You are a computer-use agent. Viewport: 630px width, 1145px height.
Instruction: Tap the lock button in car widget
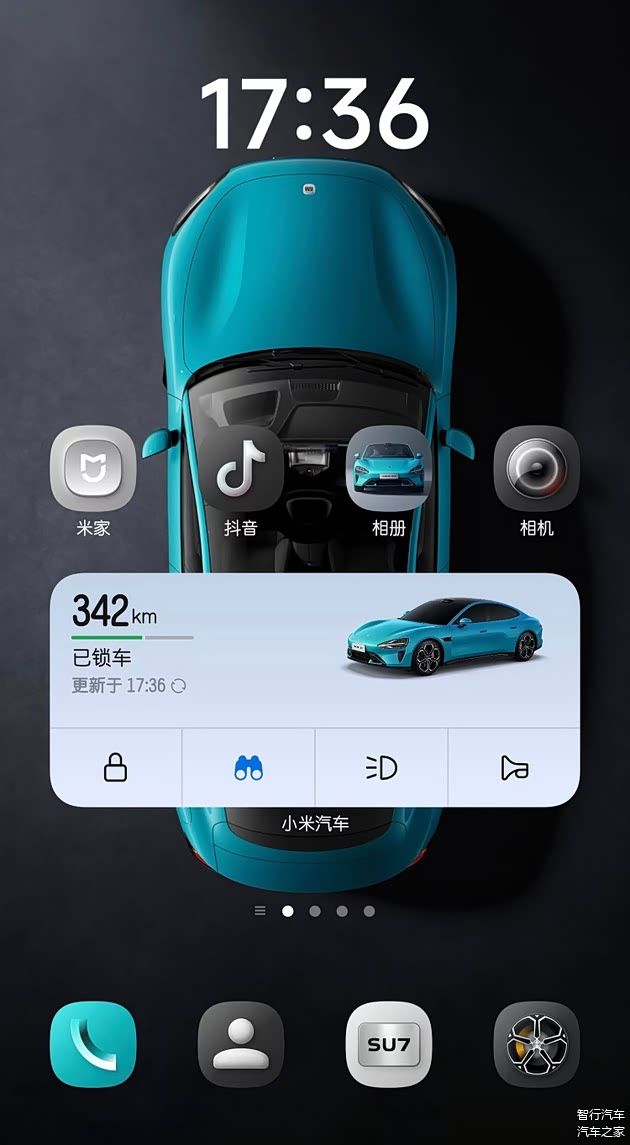tap(116, 767)
